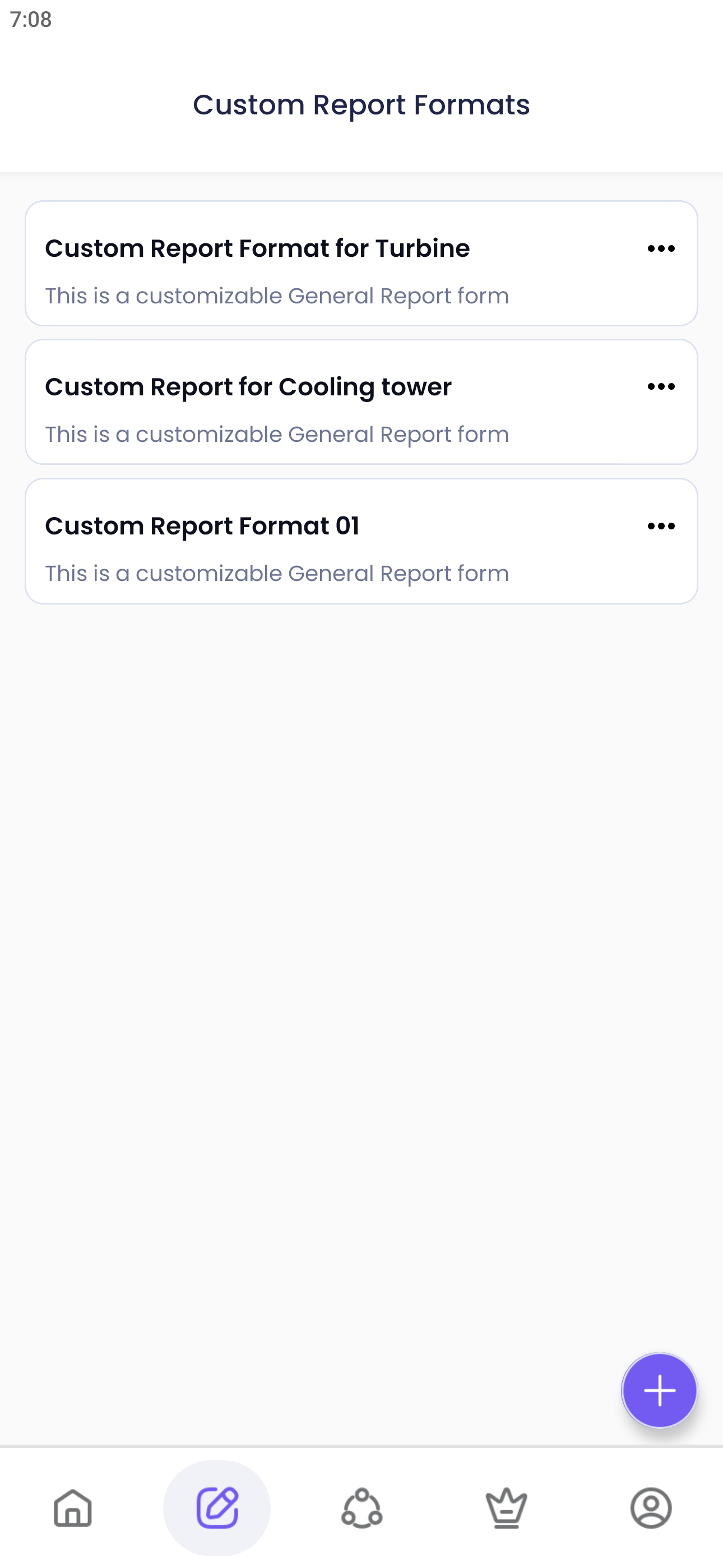Tap the Custom Report Formats page title
723x1568 pixels.
click(361, 104)
